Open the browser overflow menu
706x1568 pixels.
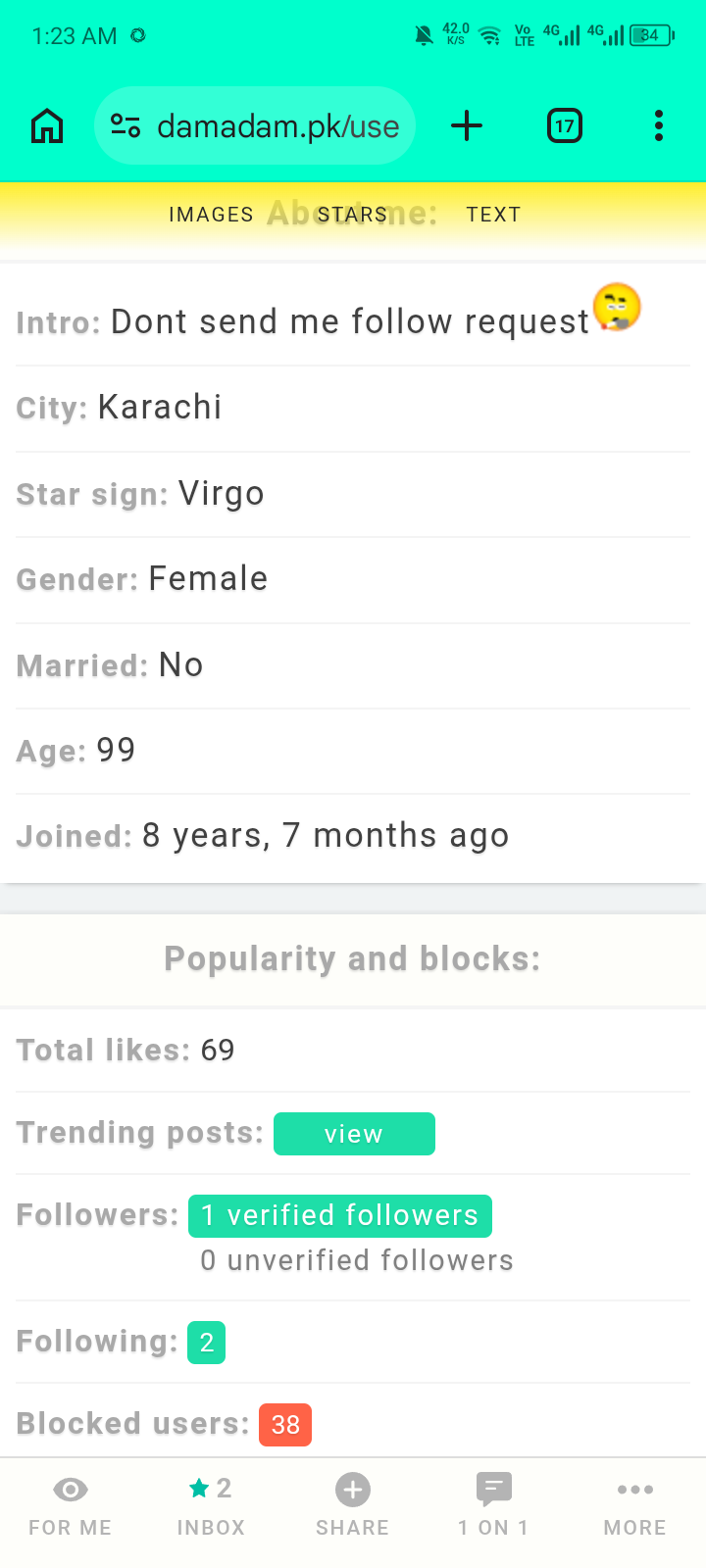point(659,125)
